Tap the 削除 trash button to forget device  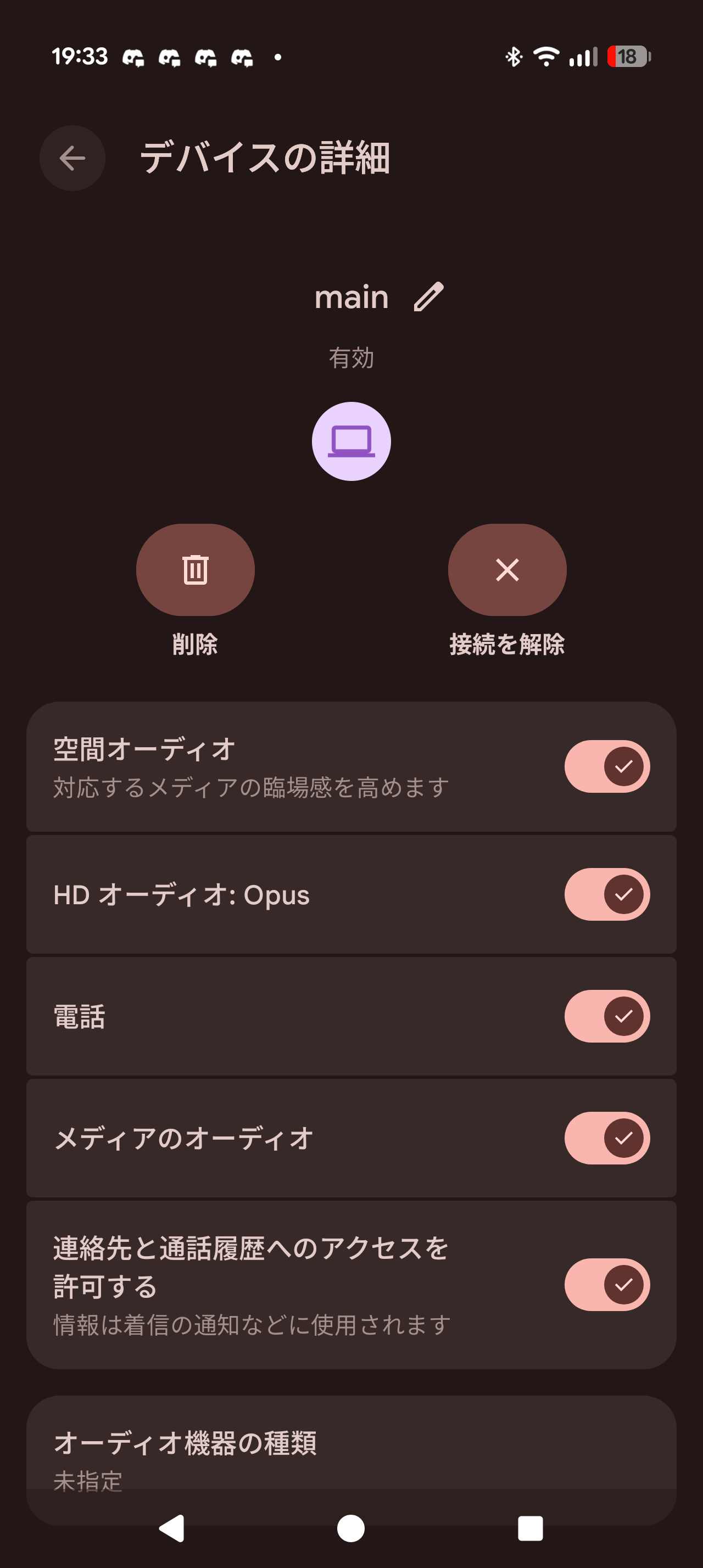coord(196,570)
